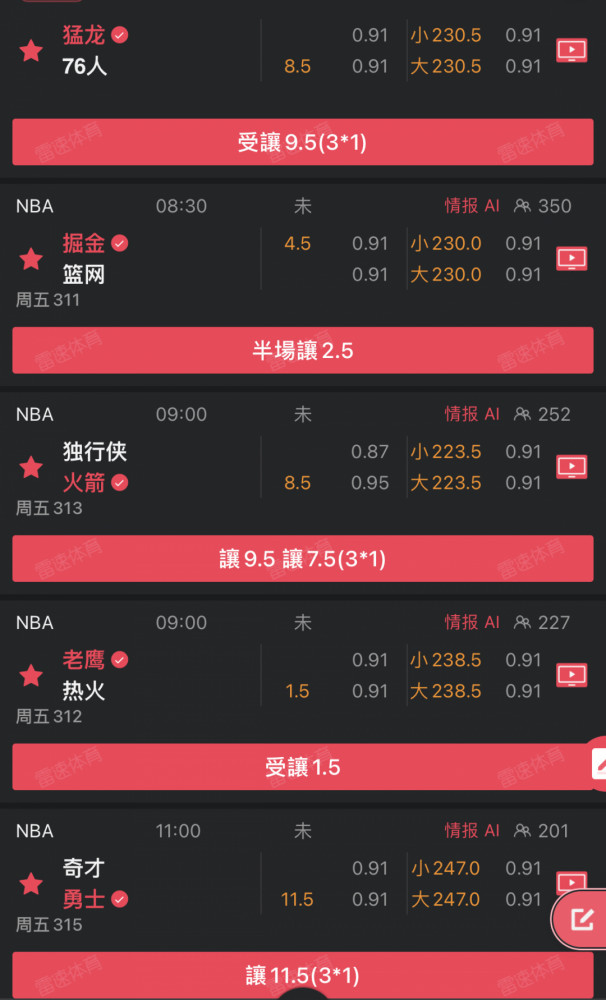This screenshot has width=606, height=1000.
Task: Favorite the 独行侠 vs 火箭 match
Action: click(31, 467)
